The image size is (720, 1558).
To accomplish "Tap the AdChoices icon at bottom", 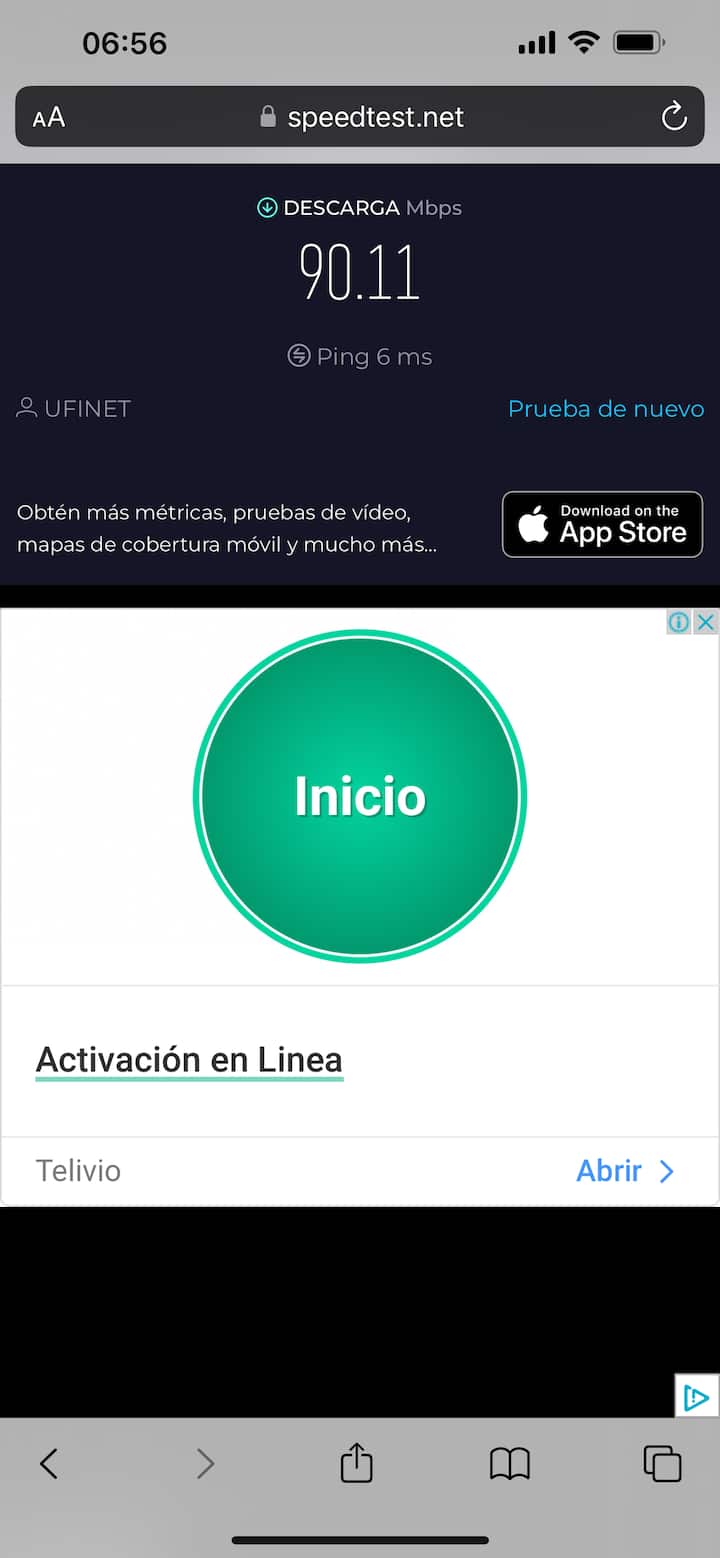I will 697,1397.
